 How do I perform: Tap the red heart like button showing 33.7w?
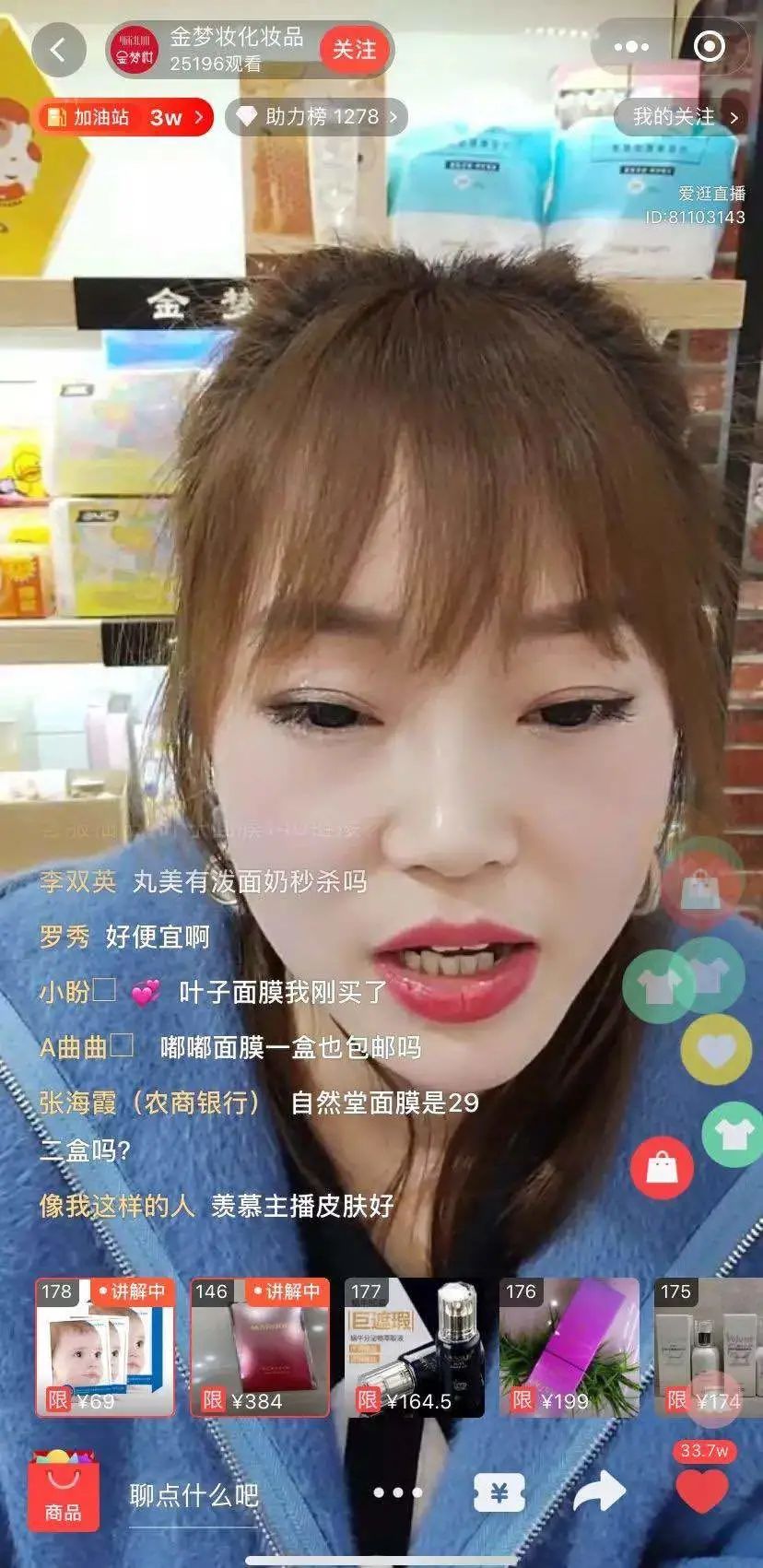pyautogui.click(x=703, y=1491)
